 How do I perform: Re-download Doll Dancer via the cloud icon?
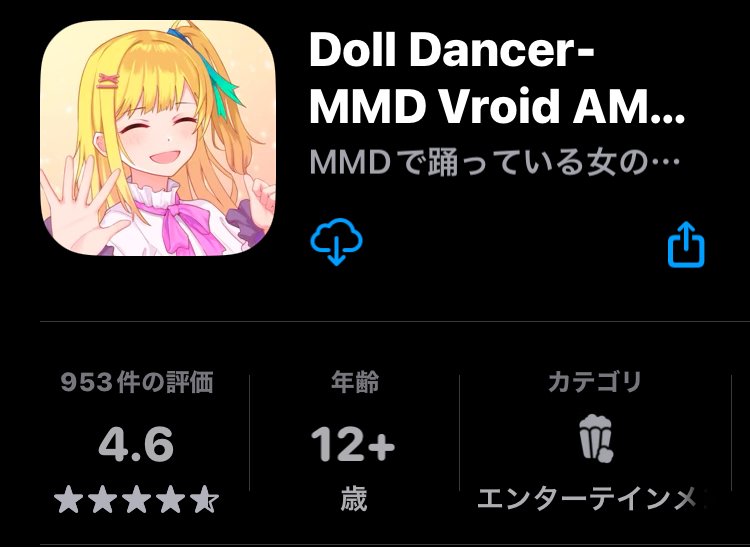click(337, 243)
